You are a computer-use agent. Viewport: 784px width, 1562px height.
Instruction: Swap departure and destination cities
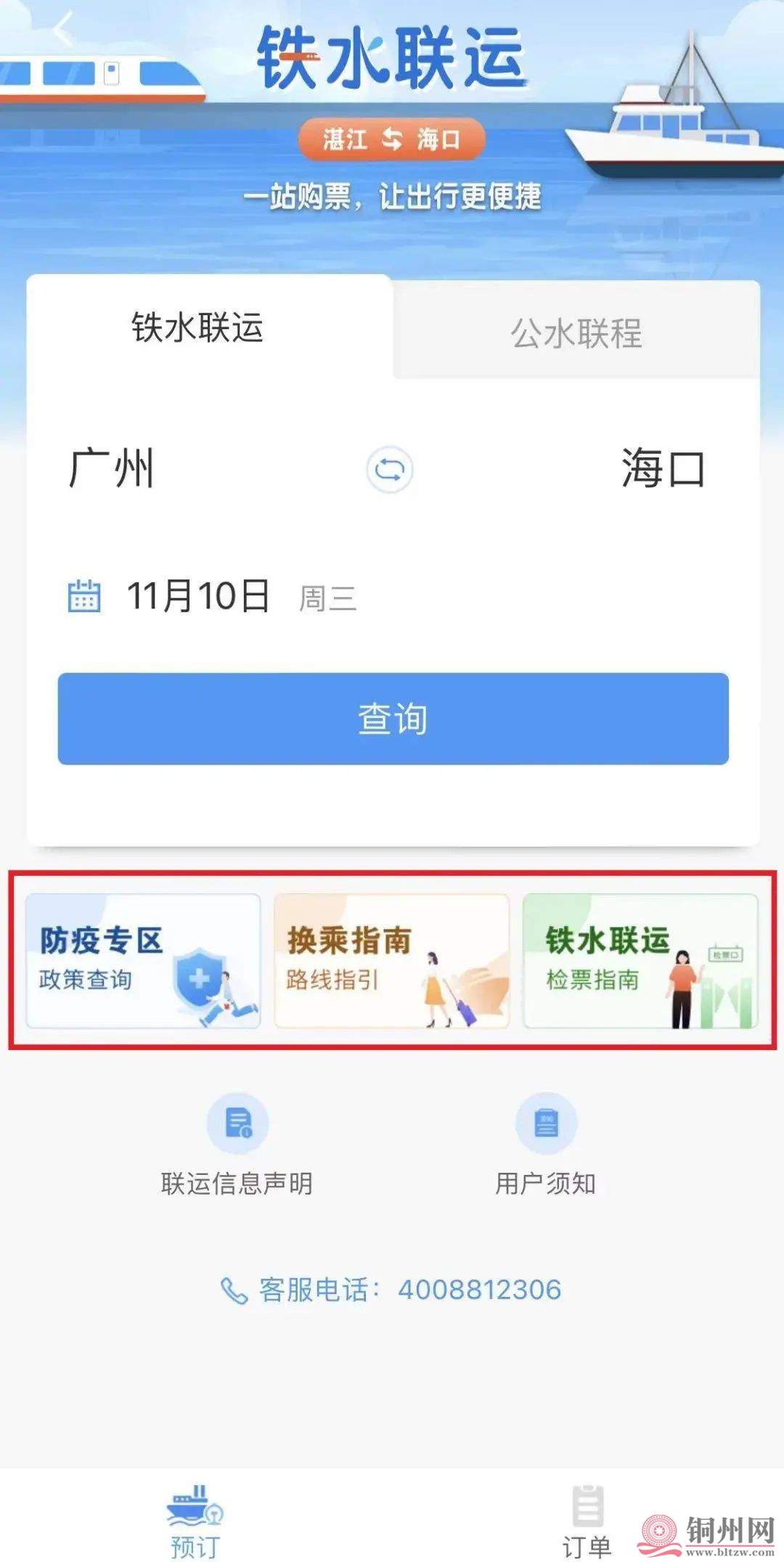[390, 471]
